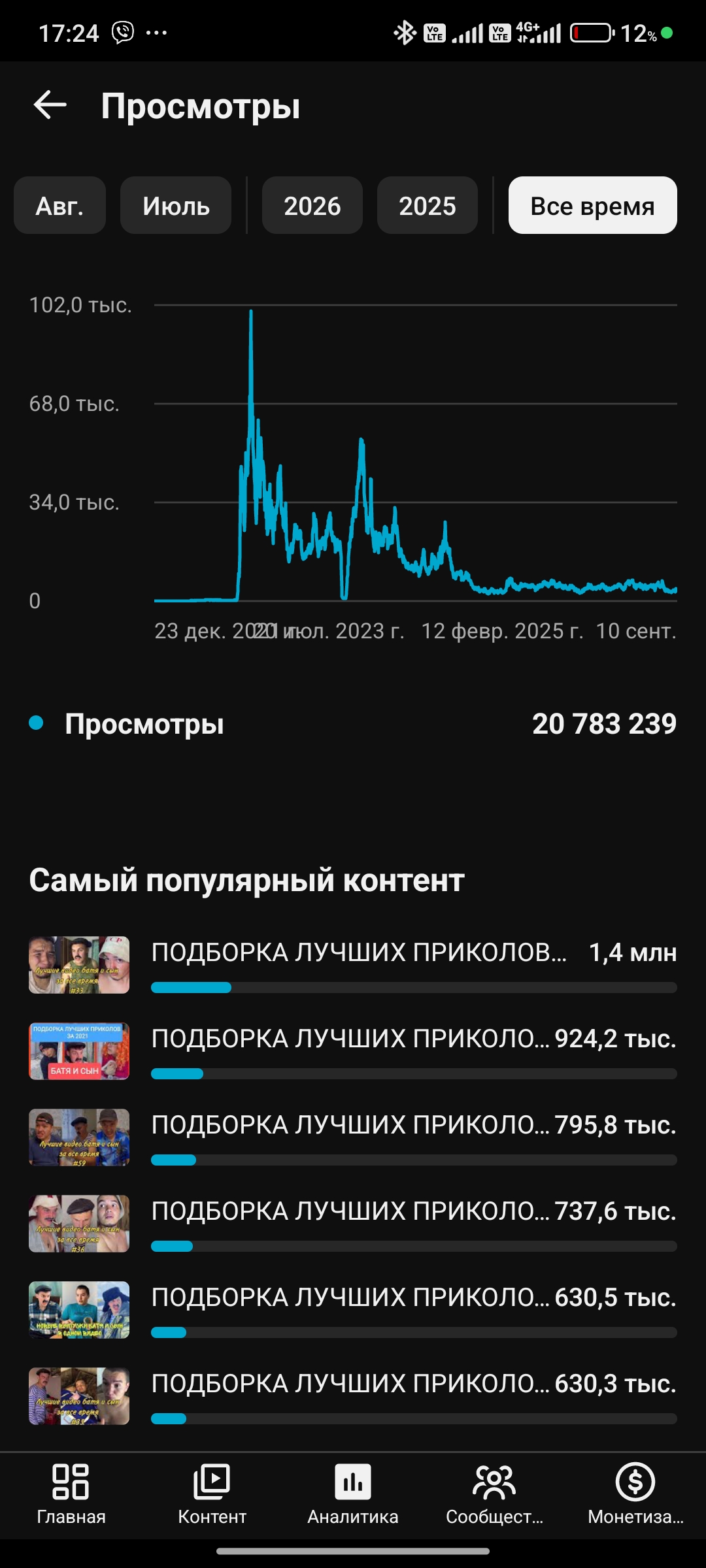The width and height of the screenshot is (706, 1568).
Task: Select the Все время period chip
Action: click(x=593, y=206)
